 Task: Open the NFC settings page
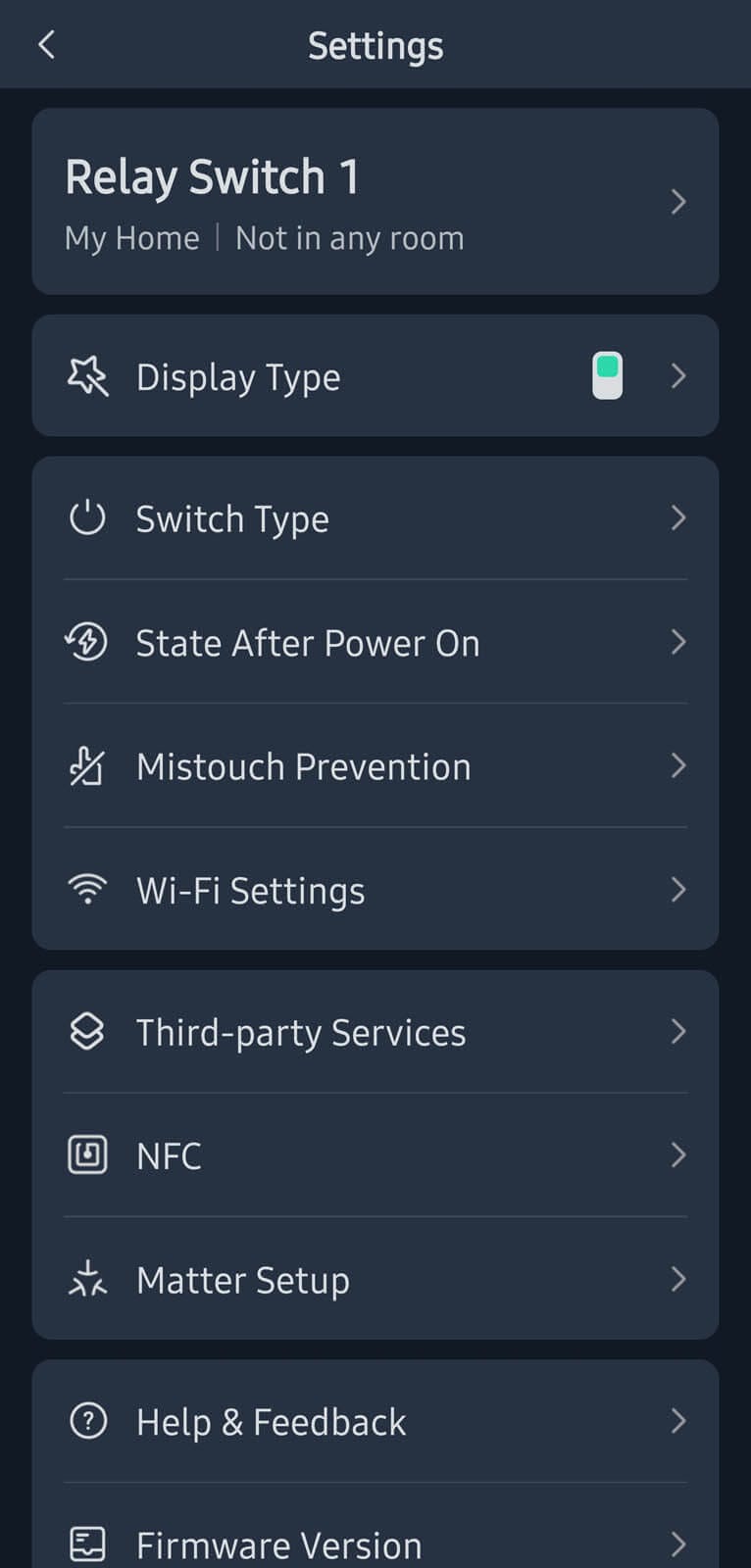tap(677, 1154)
